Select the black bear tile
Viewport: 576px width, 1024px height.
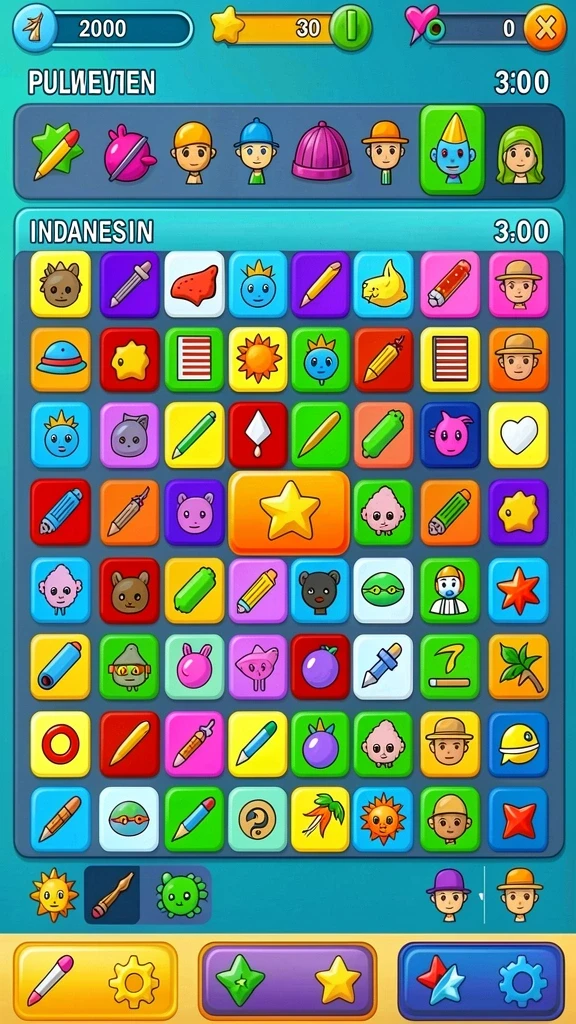[x=320, y=590]
